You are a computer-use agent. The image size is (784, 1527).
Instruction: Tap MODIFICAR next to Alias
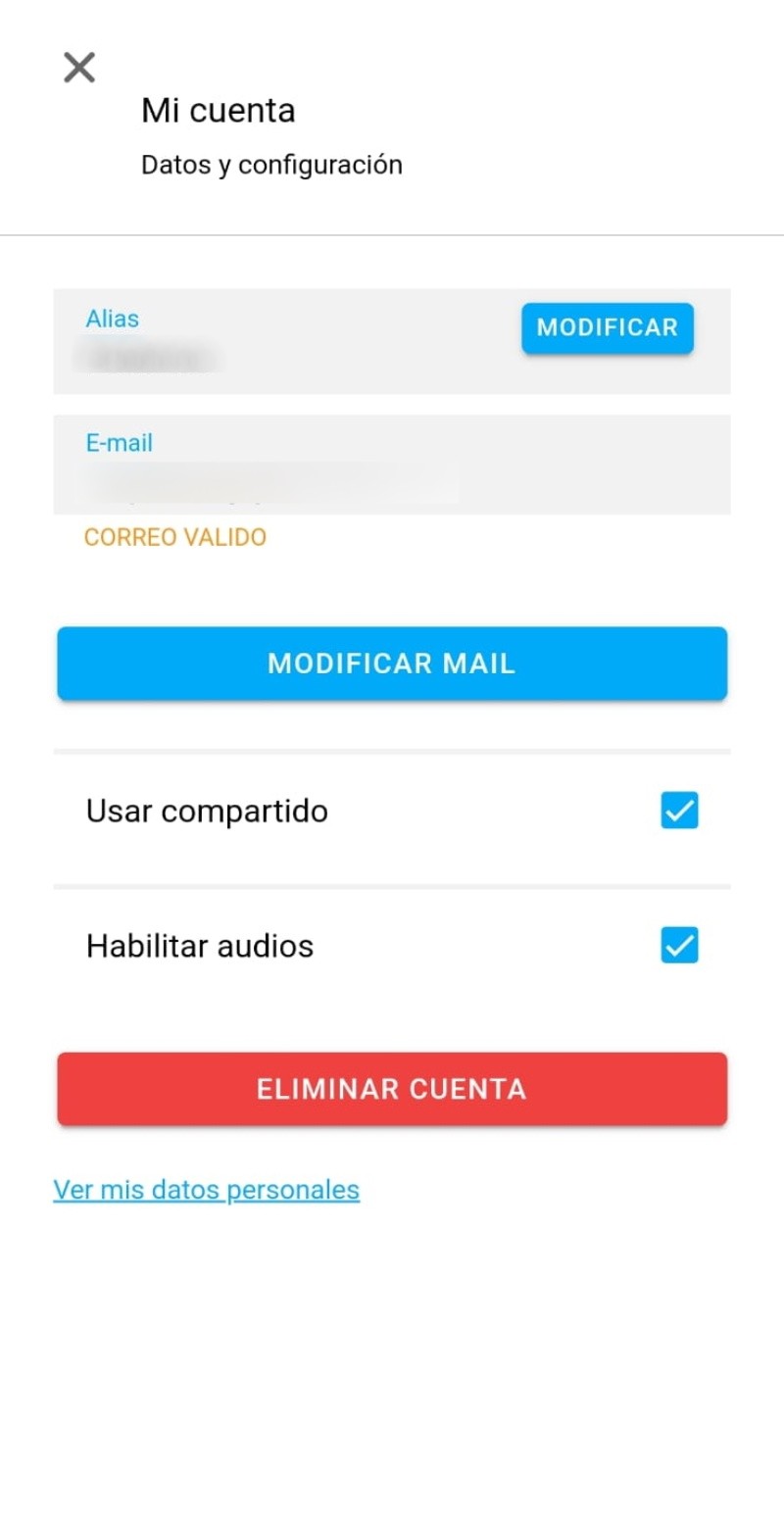coord(607,327)
